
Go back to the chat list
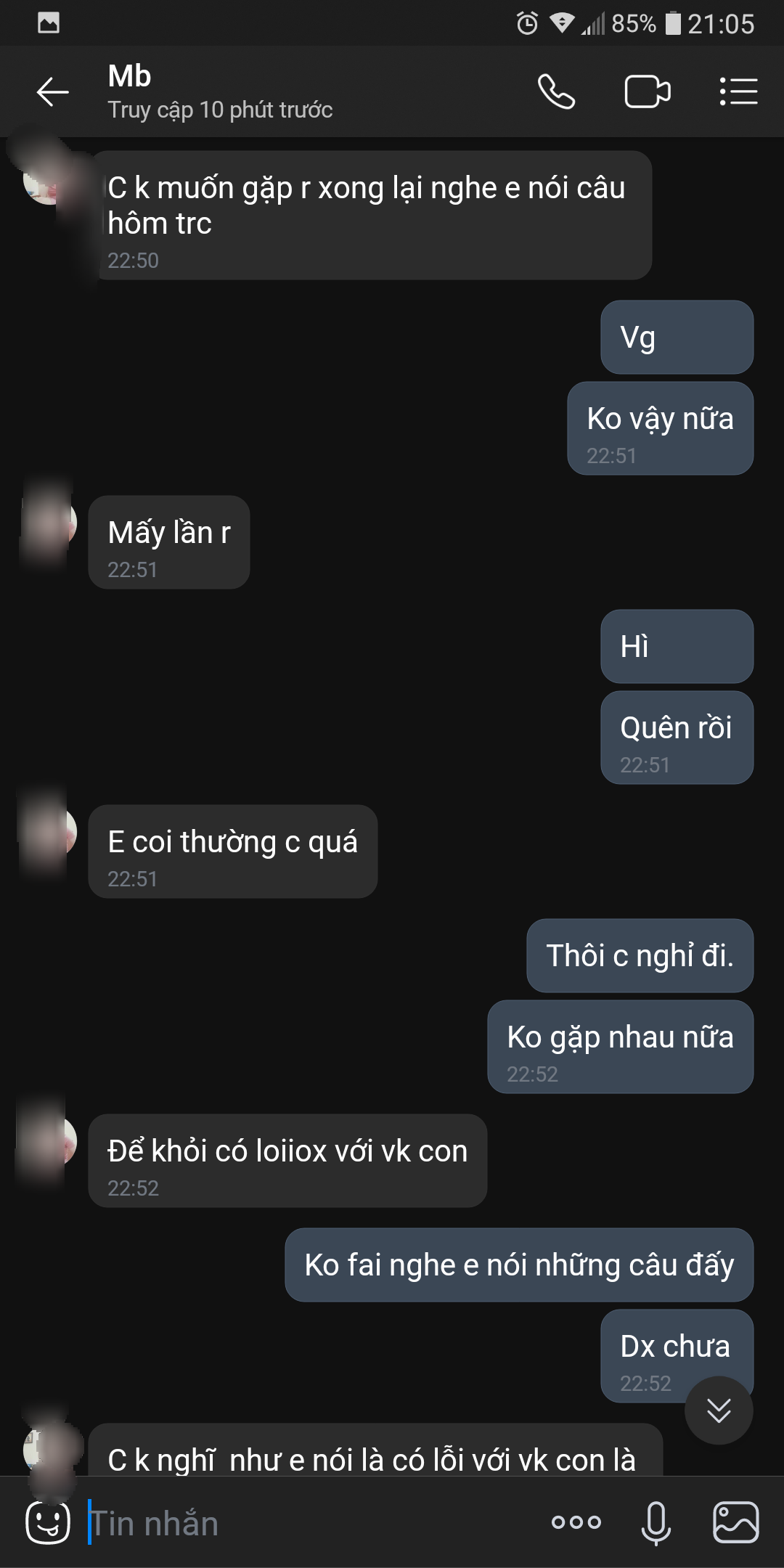point(52,92)
